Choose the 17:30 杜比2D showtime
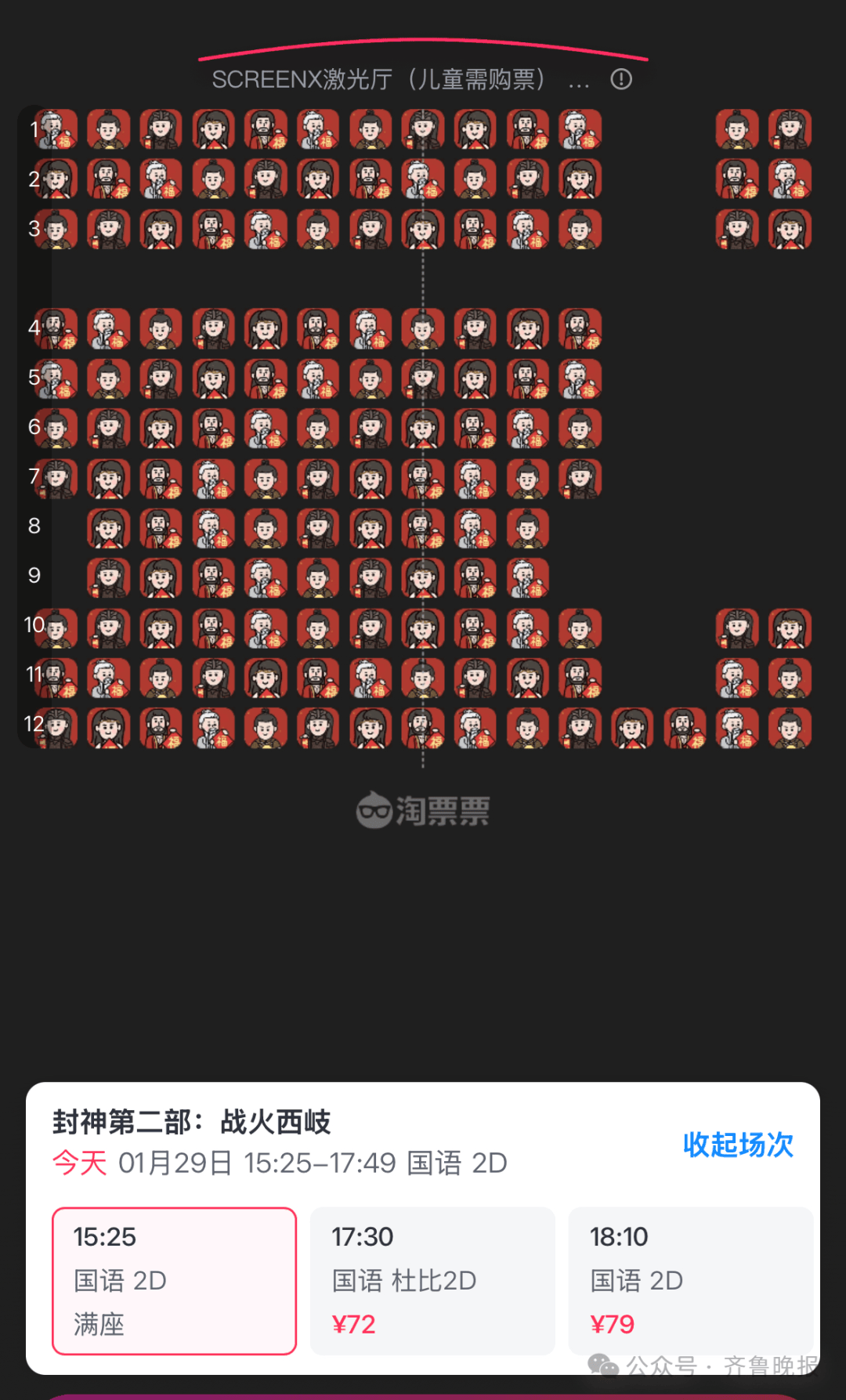846x1400 pixels. (x=432, y=1280)
